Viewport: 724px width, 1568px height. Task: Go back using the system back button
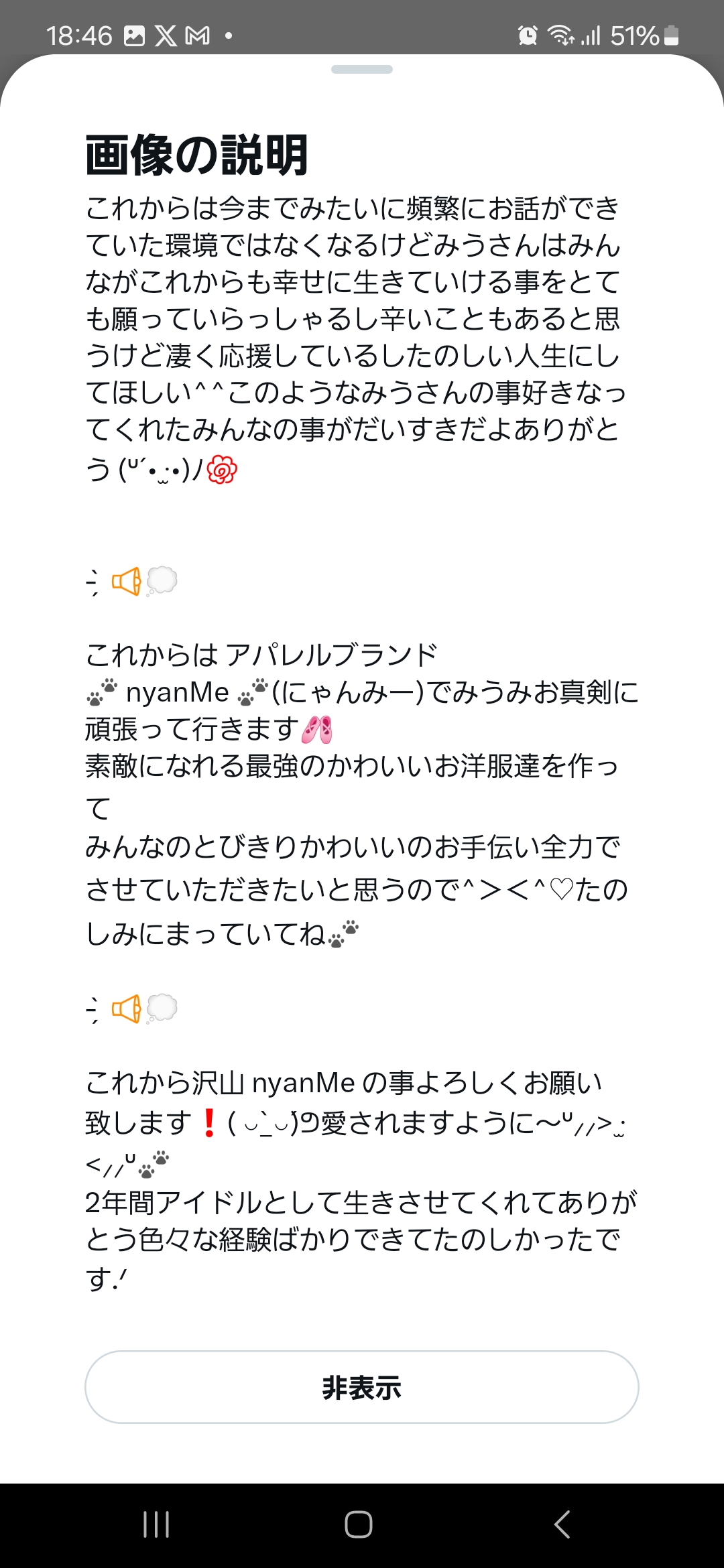click(x=562, y=1524)
